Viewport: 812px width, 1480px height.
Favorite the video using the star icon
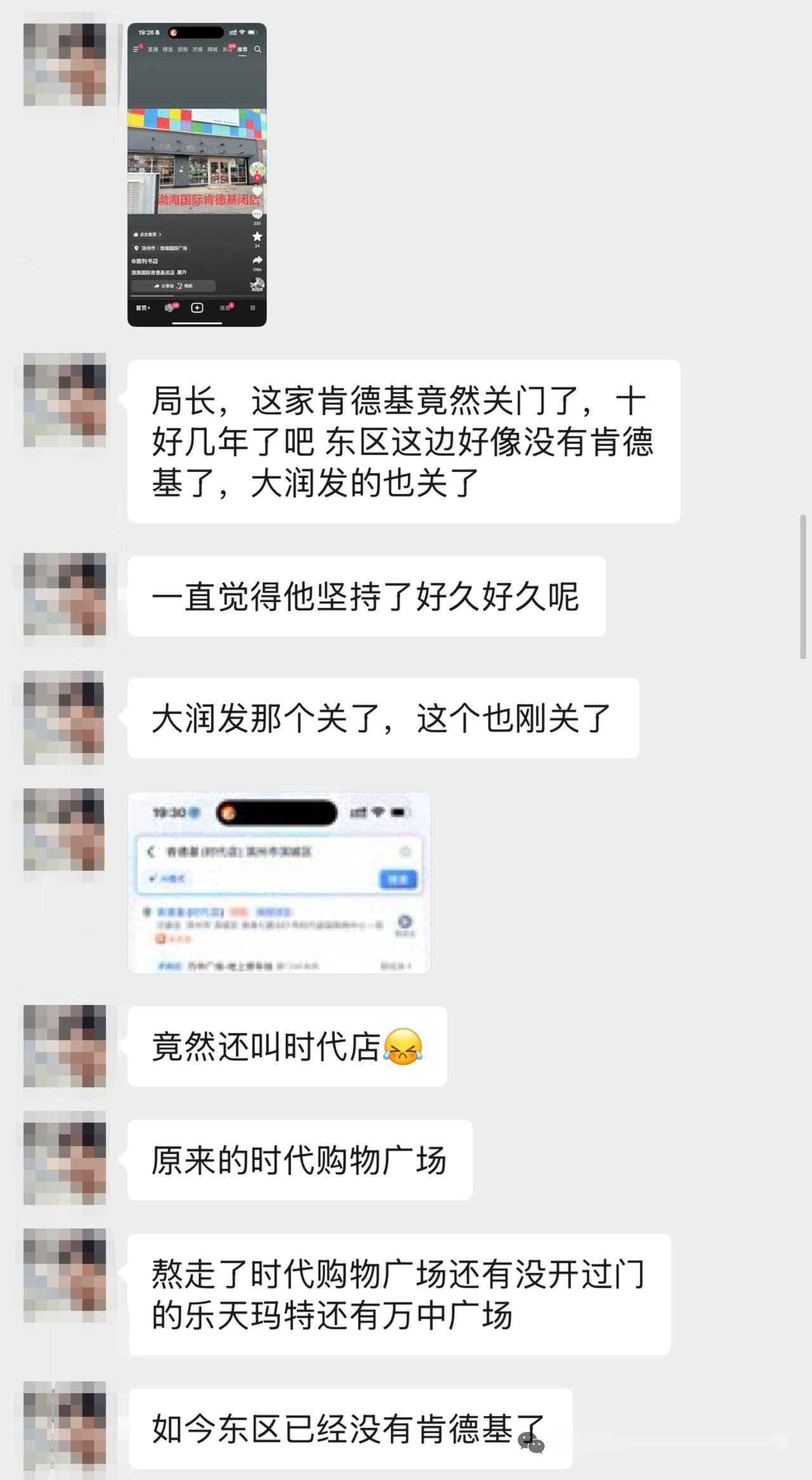[257, 235]
